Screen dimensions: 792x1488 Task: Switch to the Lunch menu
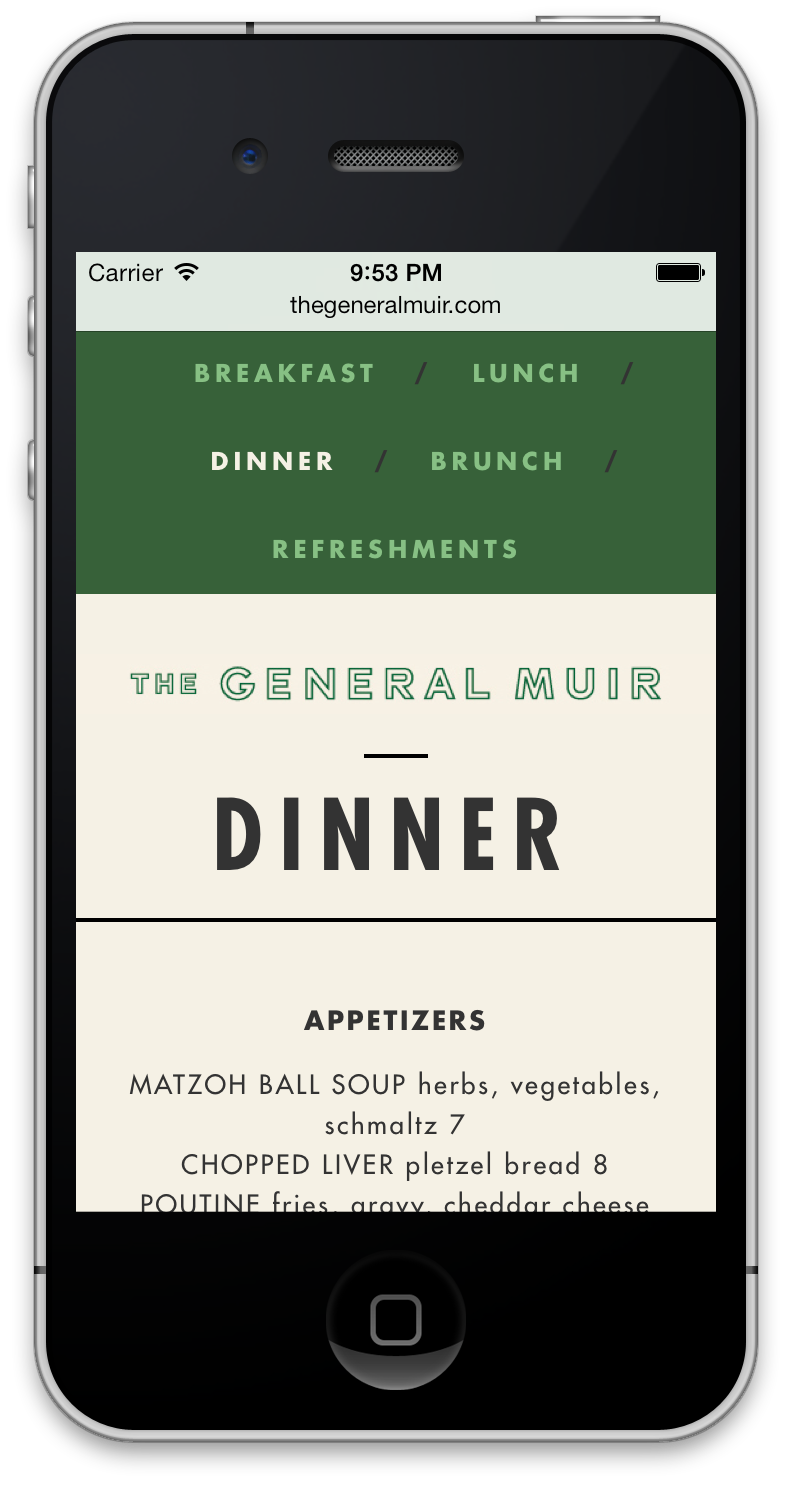(526, 373)
